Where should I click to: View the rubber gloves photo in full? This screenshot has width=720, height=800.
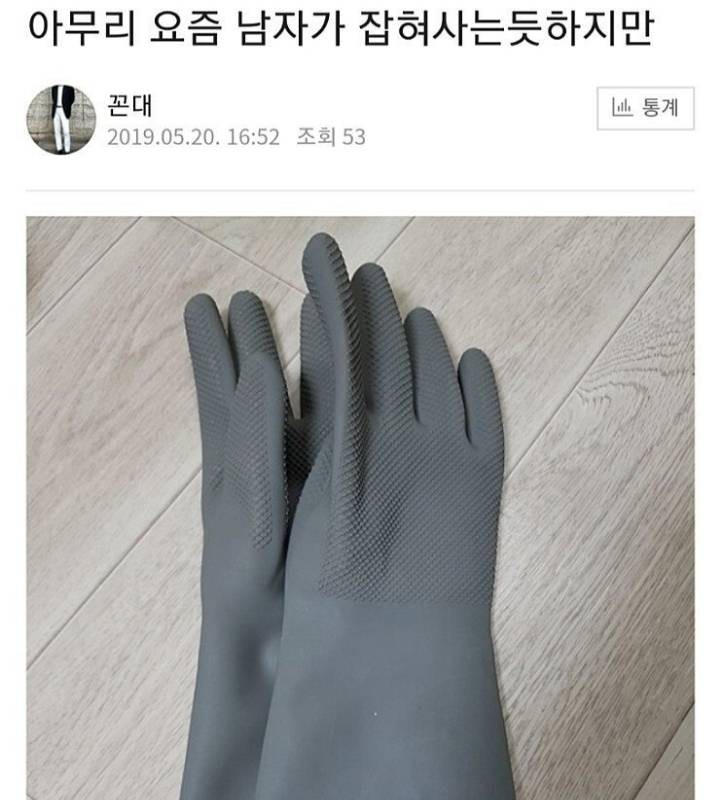point(360,510)
